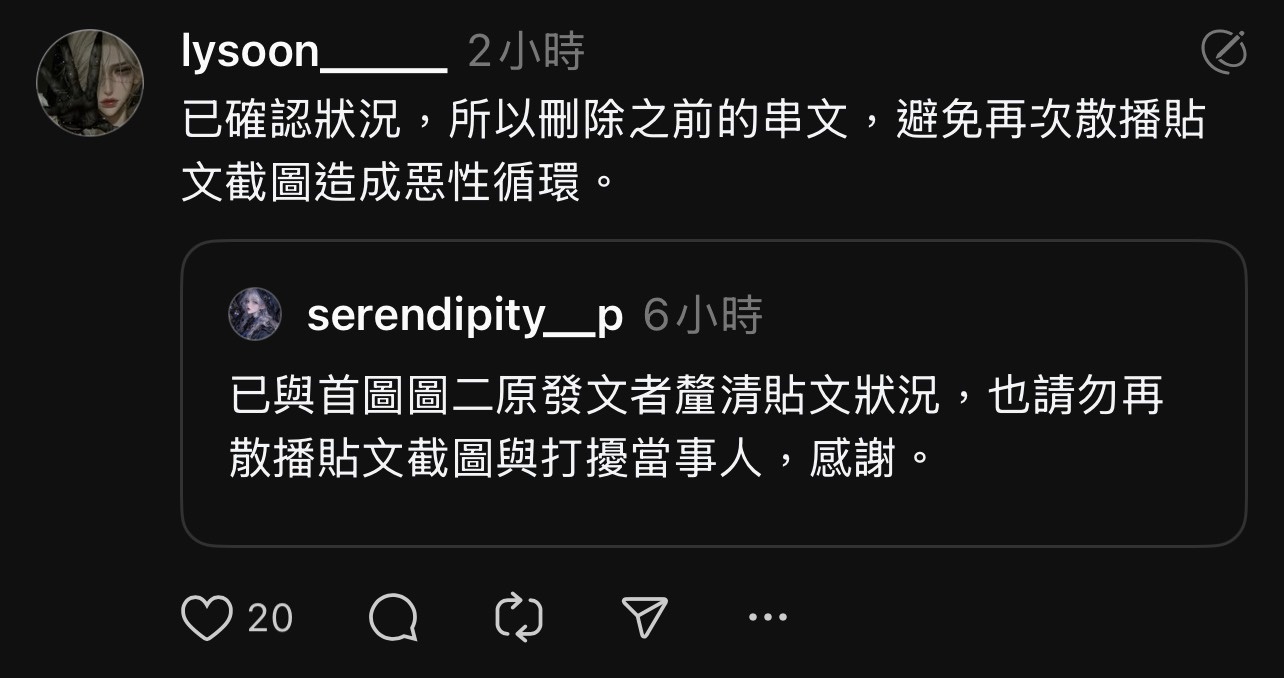This screenshot has height=678, width=1284.
Task: Repost this thread with the repost icon
Action: (519, 618)
